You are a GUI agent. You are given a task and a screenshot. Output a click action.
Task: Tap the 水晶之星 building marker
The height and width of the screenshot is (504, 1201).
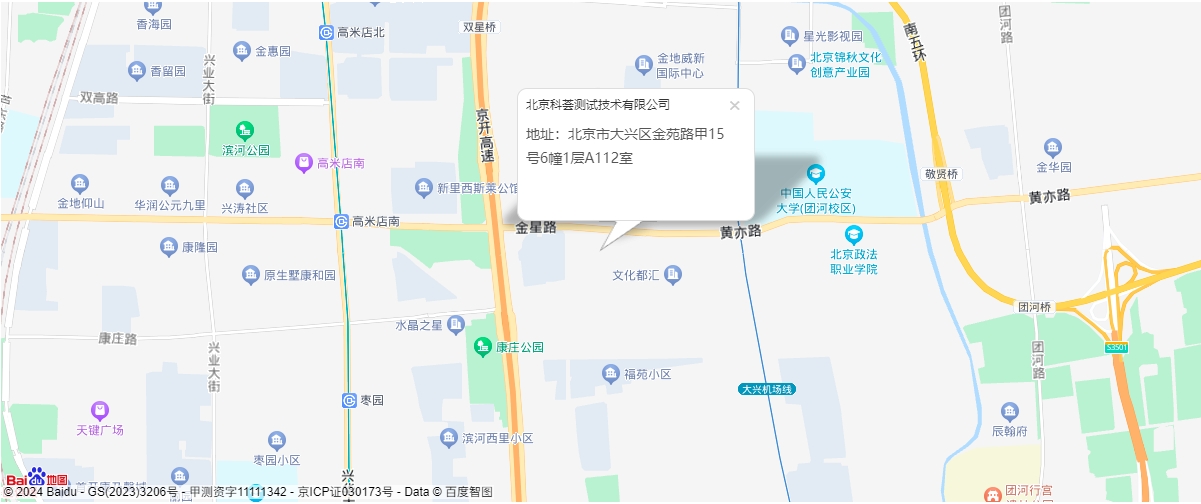point(456,324)
